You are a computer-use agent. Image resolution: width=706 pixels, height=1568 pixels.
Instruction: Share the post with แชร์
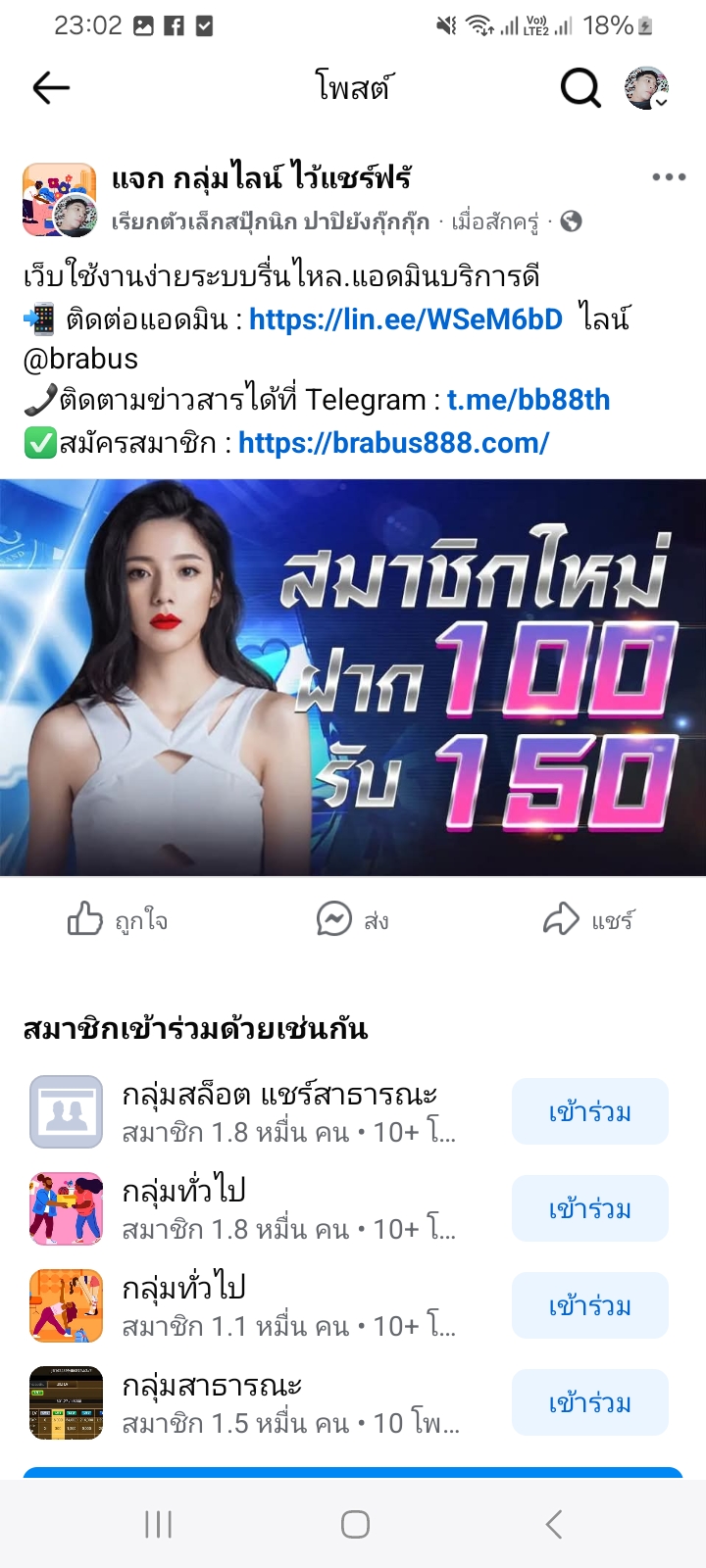[x=588, y=920]
